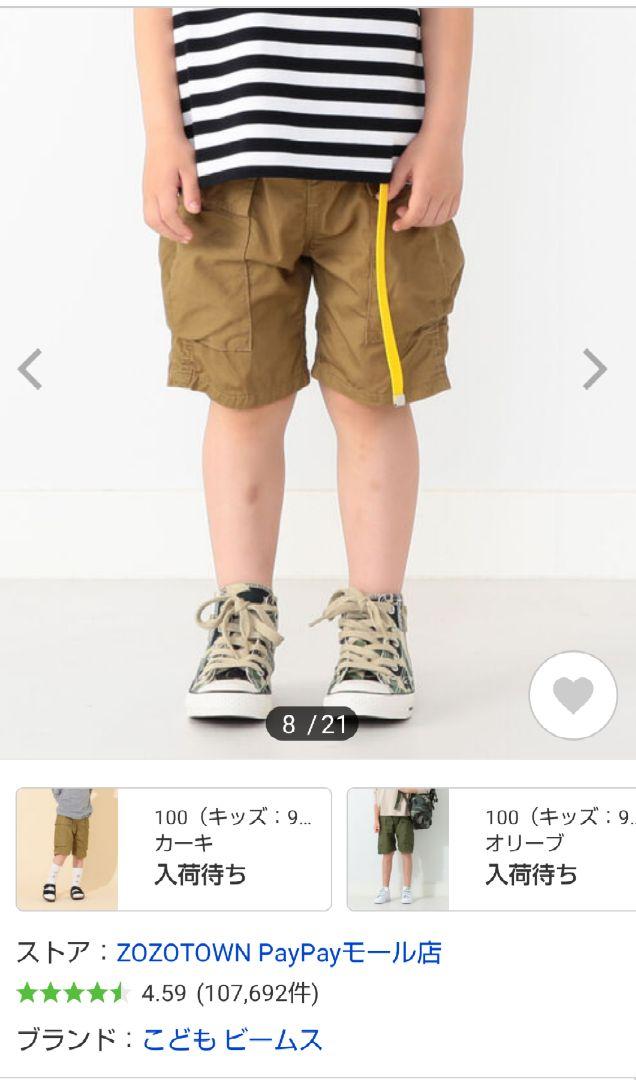Select the カーキ color variant card
Image resolution: width=636 pixels, height=1080 pixels.
pyautogui.click(x=174, y=849)
